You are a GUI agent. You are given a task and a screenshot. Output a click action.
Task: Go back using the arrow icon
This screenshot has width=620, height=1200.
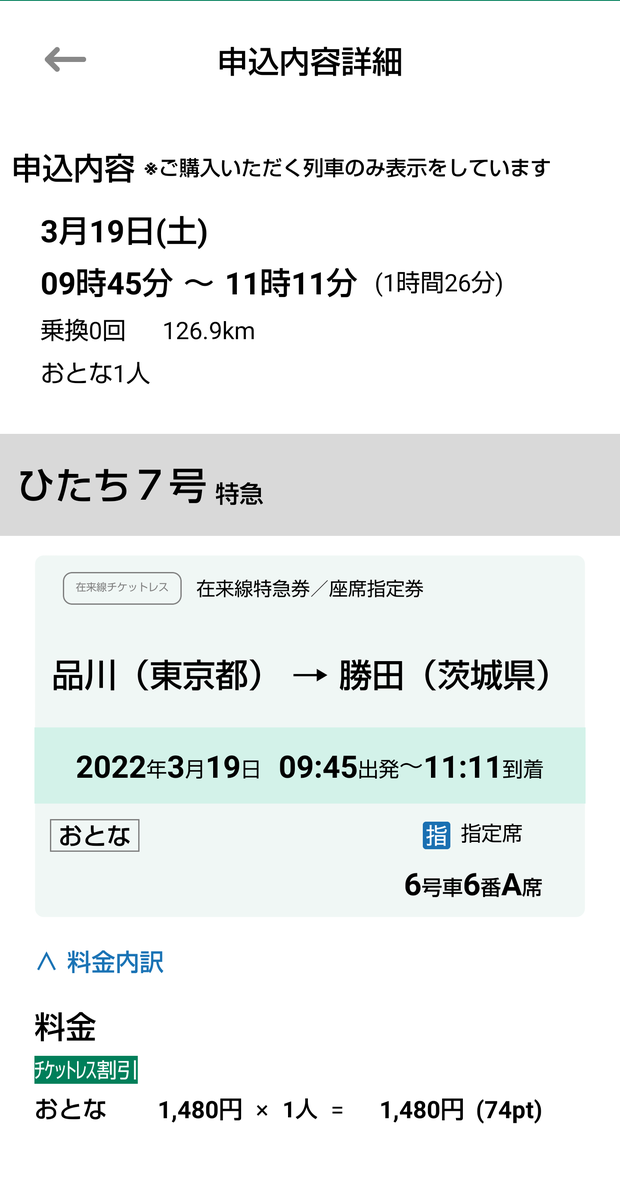(65, 60)
